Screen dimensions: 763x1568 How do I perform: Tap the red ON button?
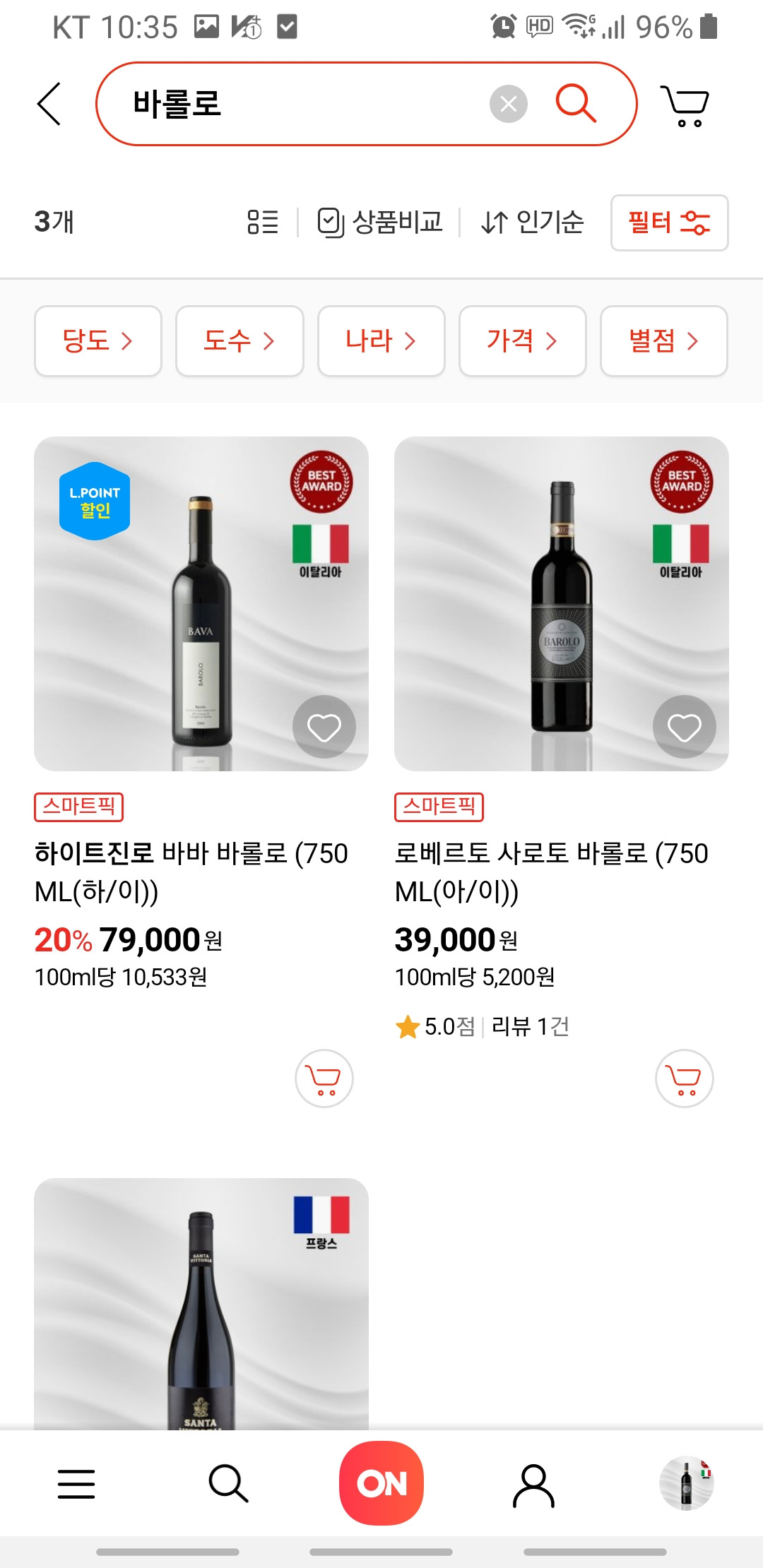coord(381,1483)
